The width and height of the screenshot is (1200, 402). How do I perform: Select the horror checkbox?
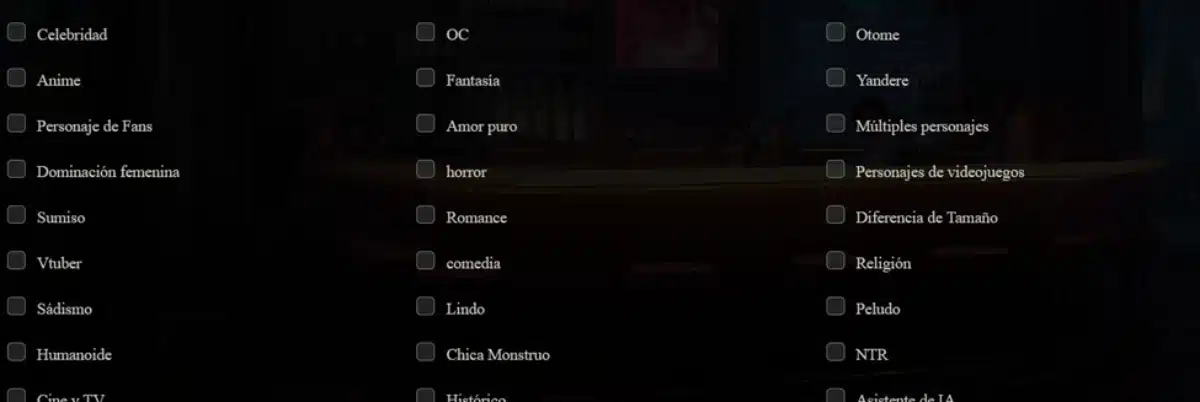click(x=426, y=170)
